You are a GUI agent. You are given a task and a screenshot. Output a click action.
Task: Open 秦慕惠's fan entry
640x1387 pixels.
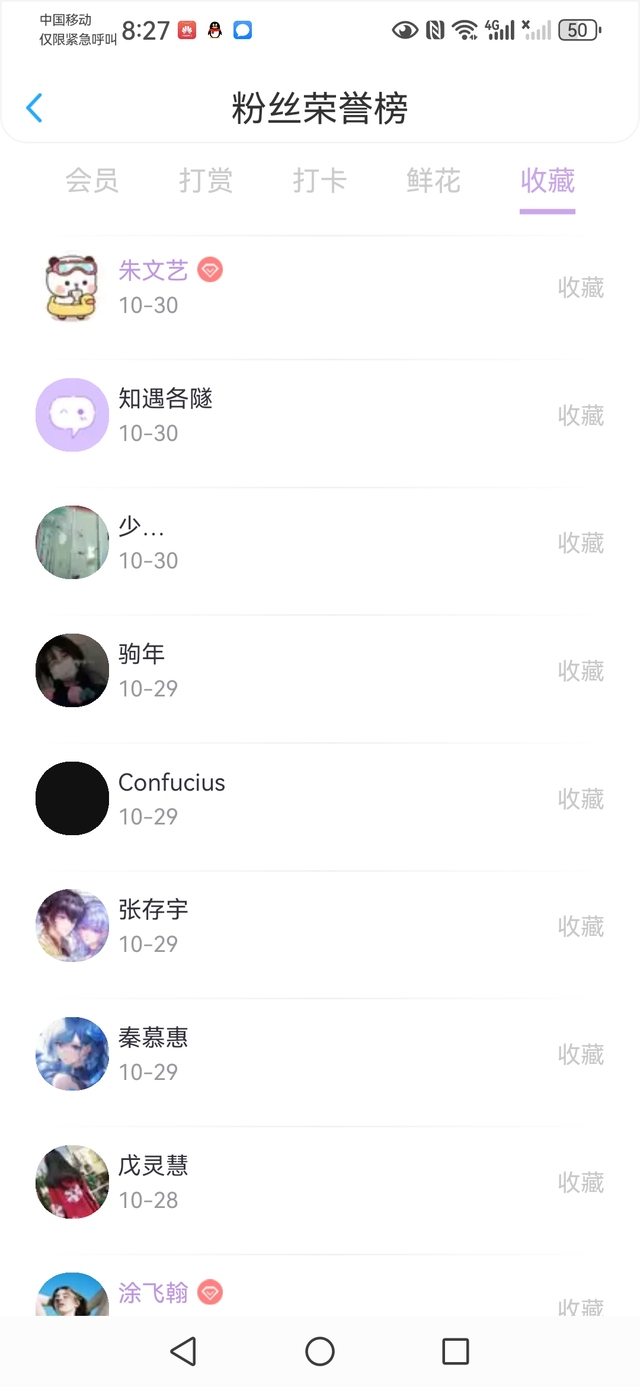tap(320, 1055)
